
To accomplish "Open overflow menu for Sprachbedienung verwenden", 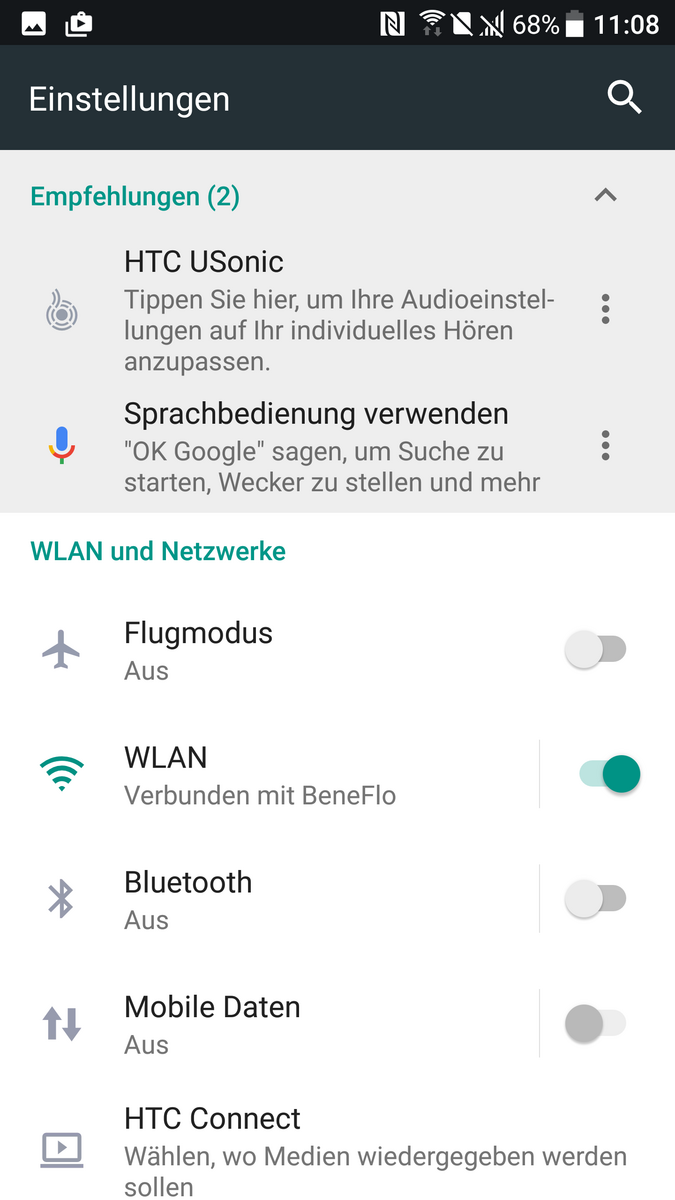I will click(605, 445).
